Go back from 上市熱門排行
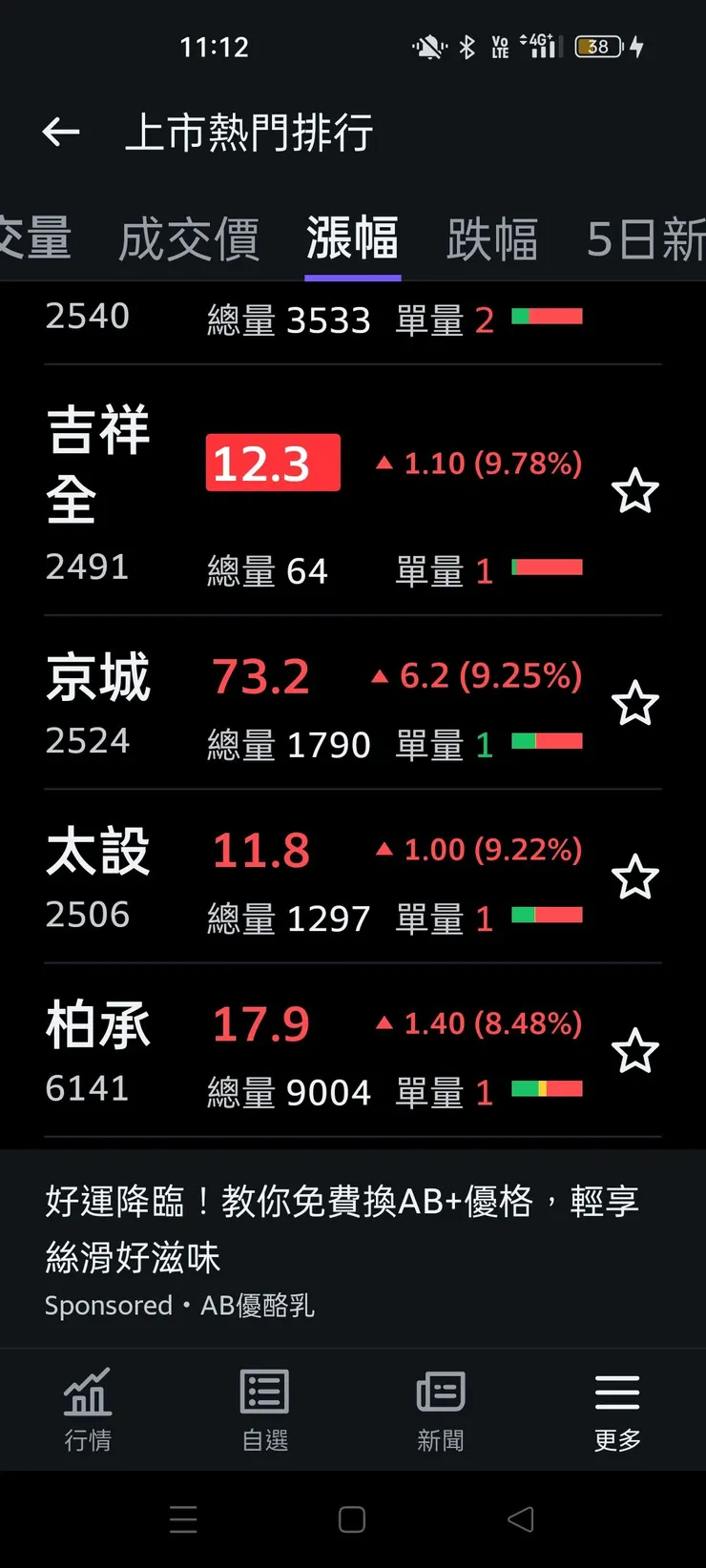 (61, 133)
